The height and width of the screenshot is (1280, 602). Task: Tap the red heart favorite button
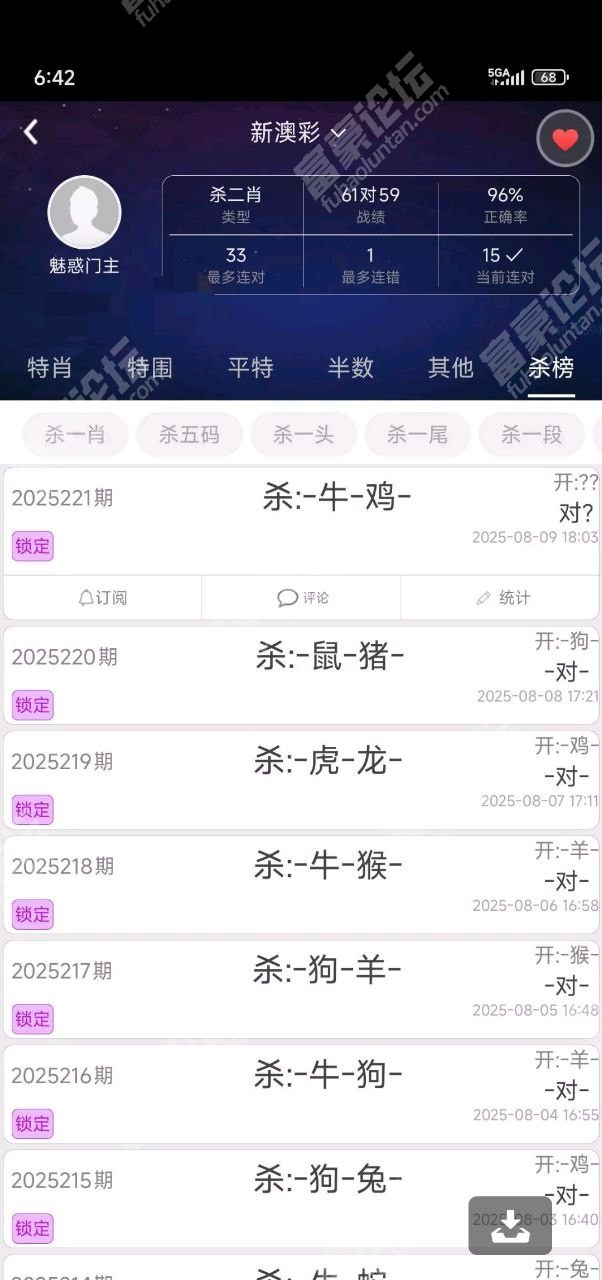click(x=565, y=139)
